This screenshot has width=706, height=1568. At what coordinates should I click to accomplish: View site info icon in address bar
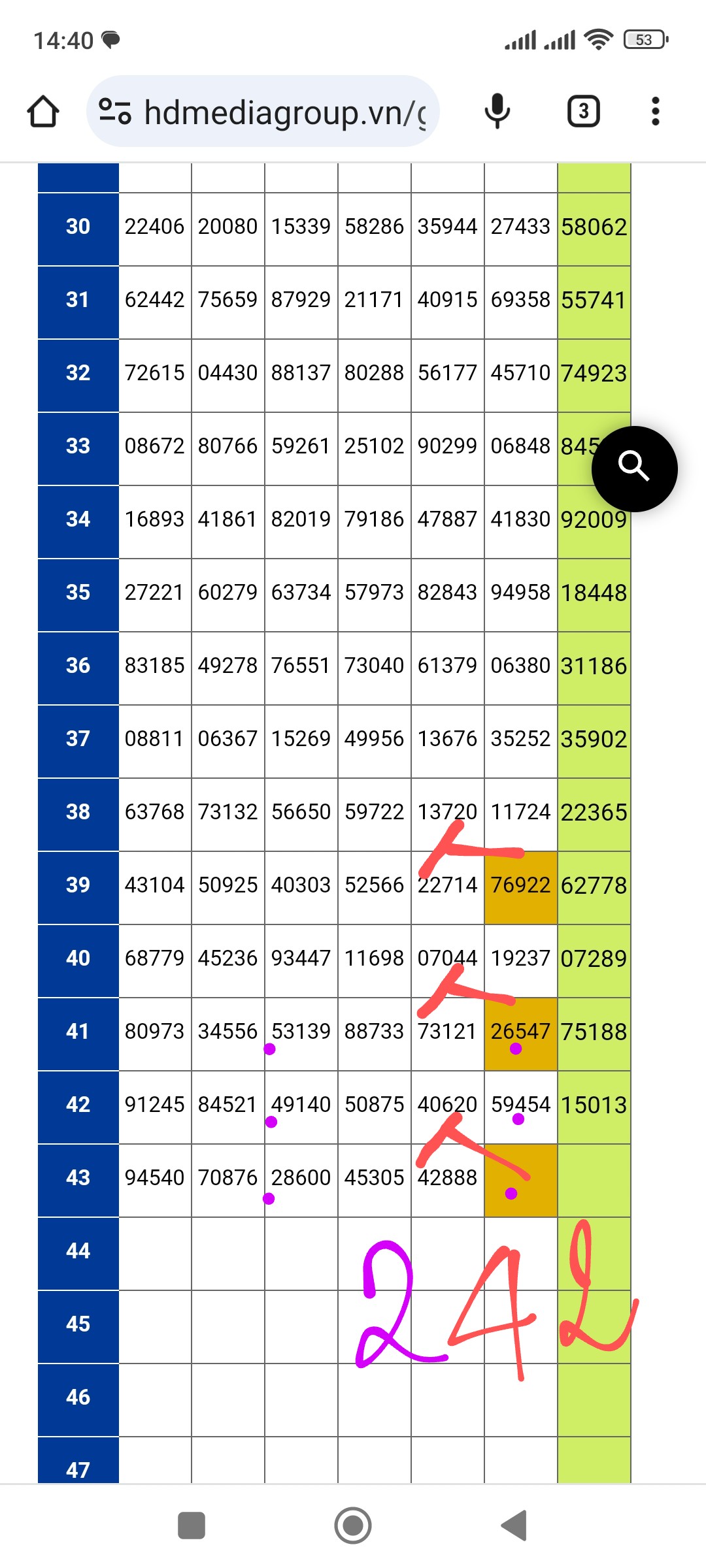[x=115, y=112]
